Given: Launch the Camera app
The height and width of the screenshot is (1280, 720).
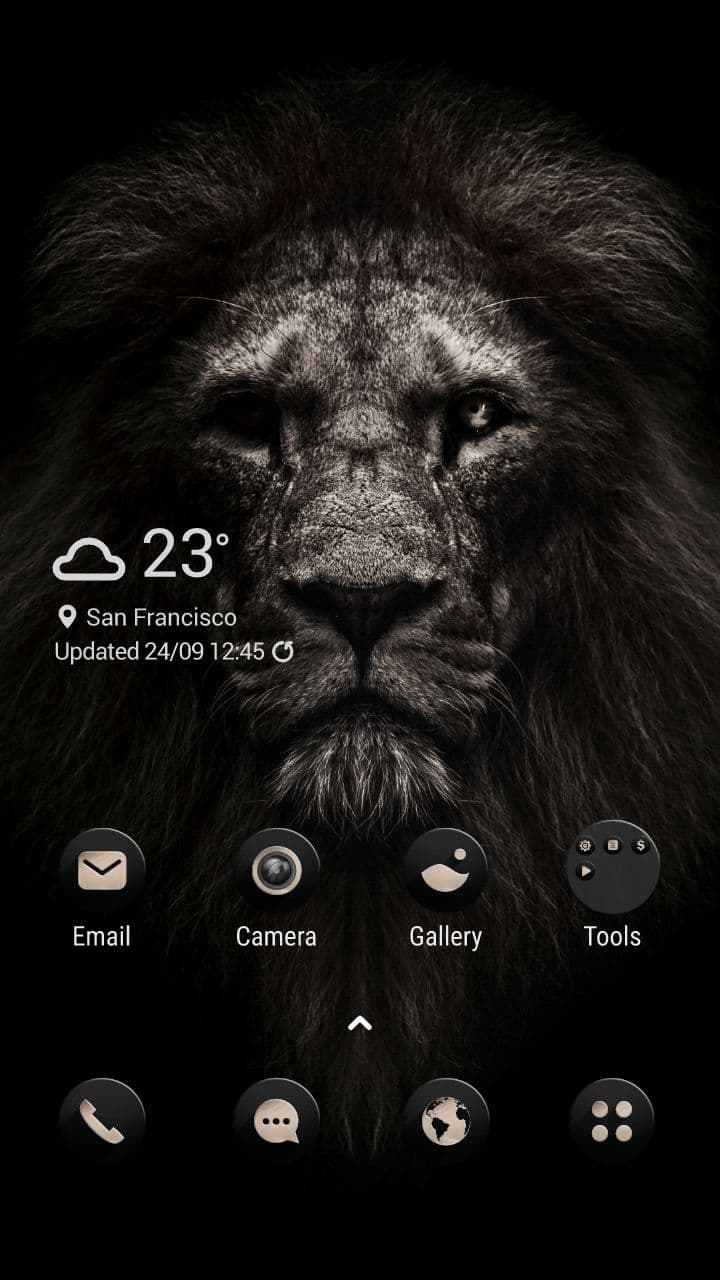Looking at the screenshot, I should coord(276,871).
